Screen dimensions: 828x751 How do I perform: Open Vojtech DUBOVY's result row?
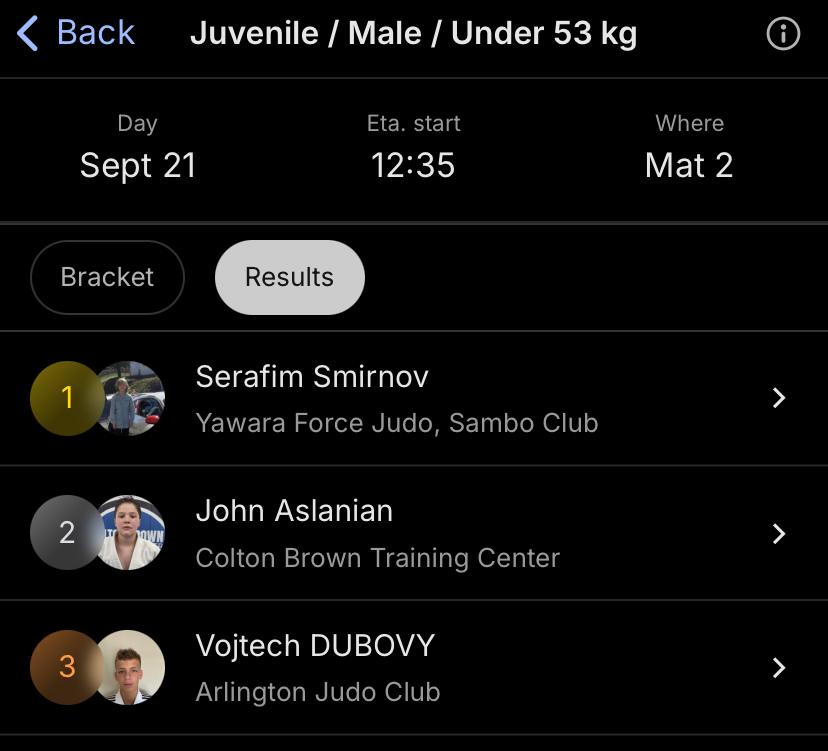click(413, 667)
